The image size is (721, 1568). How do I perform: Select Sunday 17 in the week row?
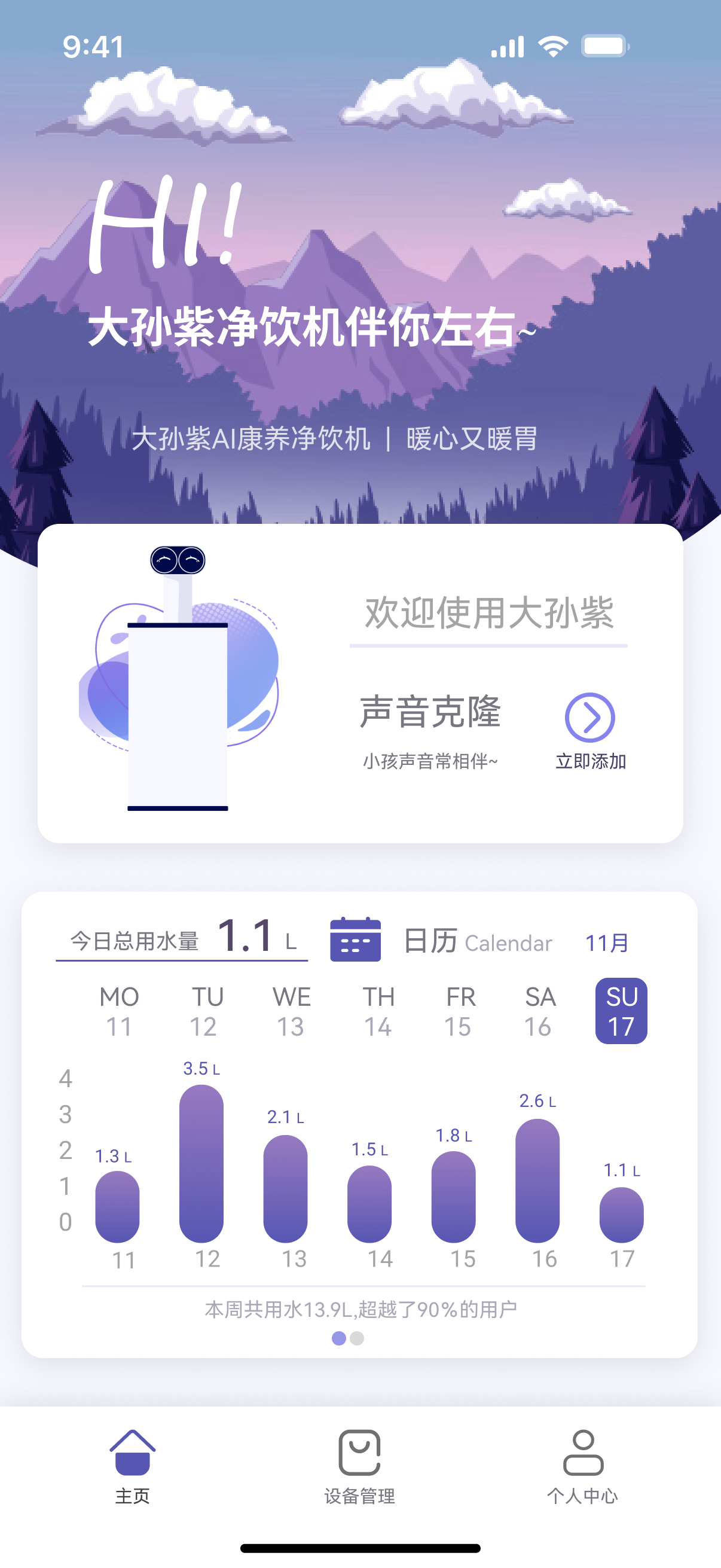(x=621, y=1011)
